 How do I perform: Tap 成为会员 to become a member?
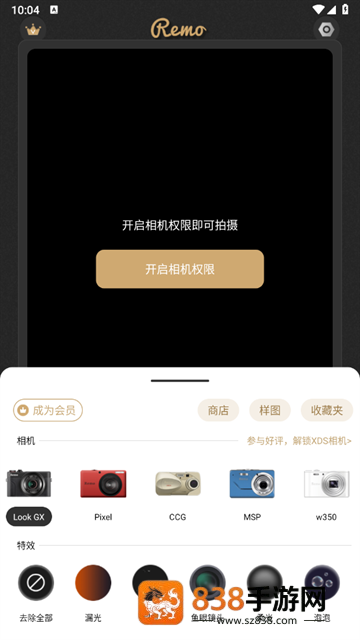pos(48,410)
